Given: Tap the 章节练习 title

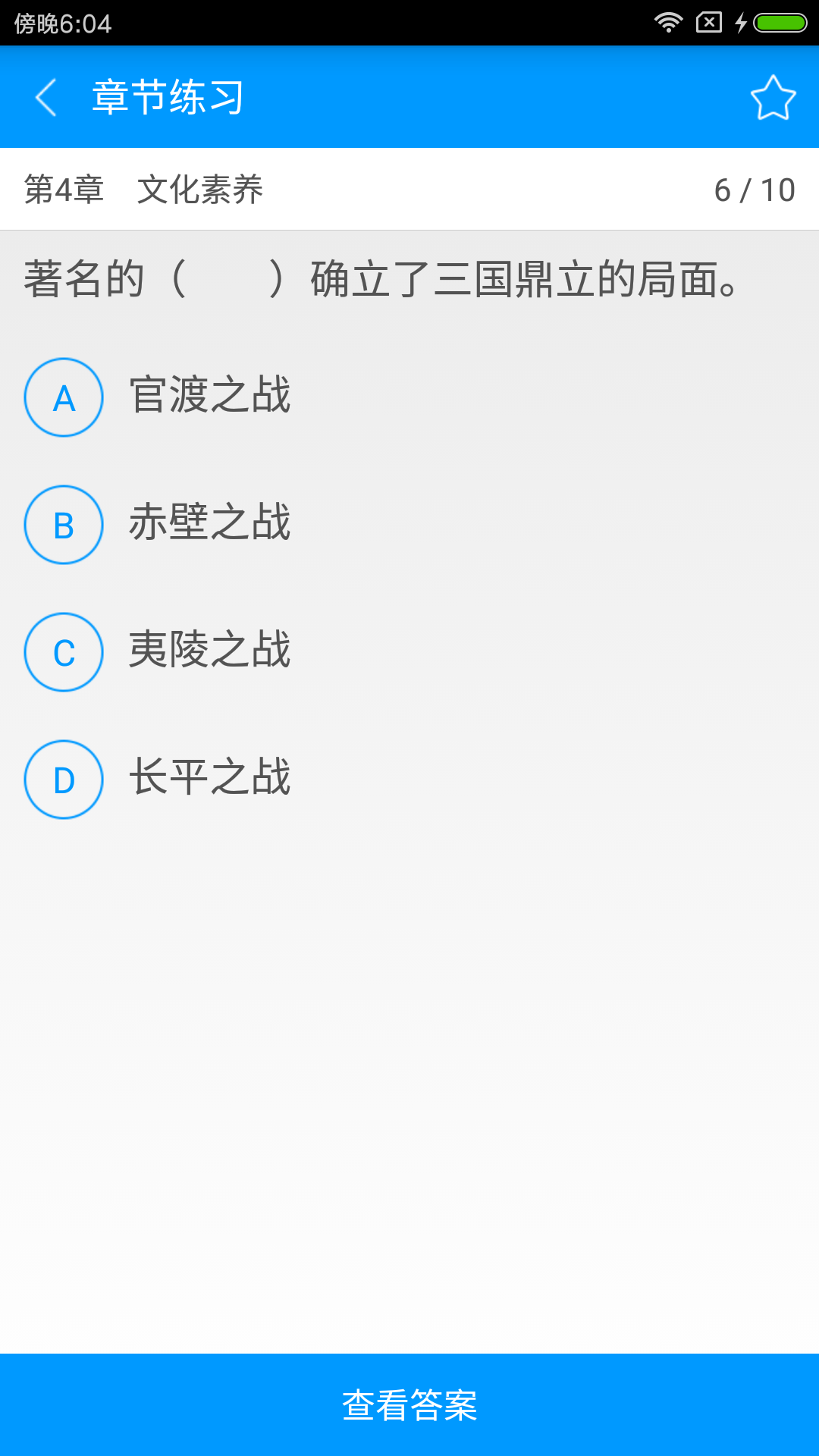Looking at the screenshot, I should (165, 96).
